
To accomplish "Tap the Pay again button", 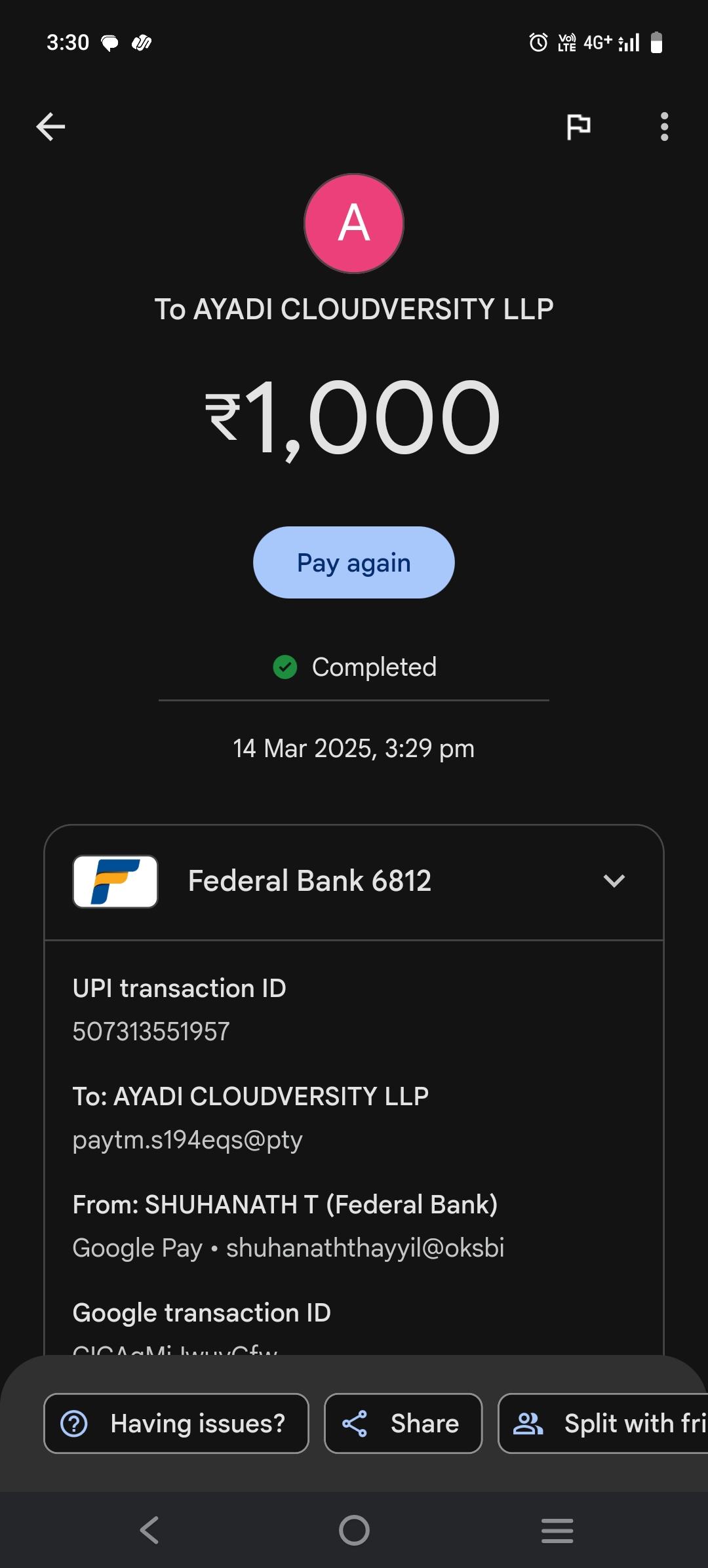I will [x=354, y=562].
